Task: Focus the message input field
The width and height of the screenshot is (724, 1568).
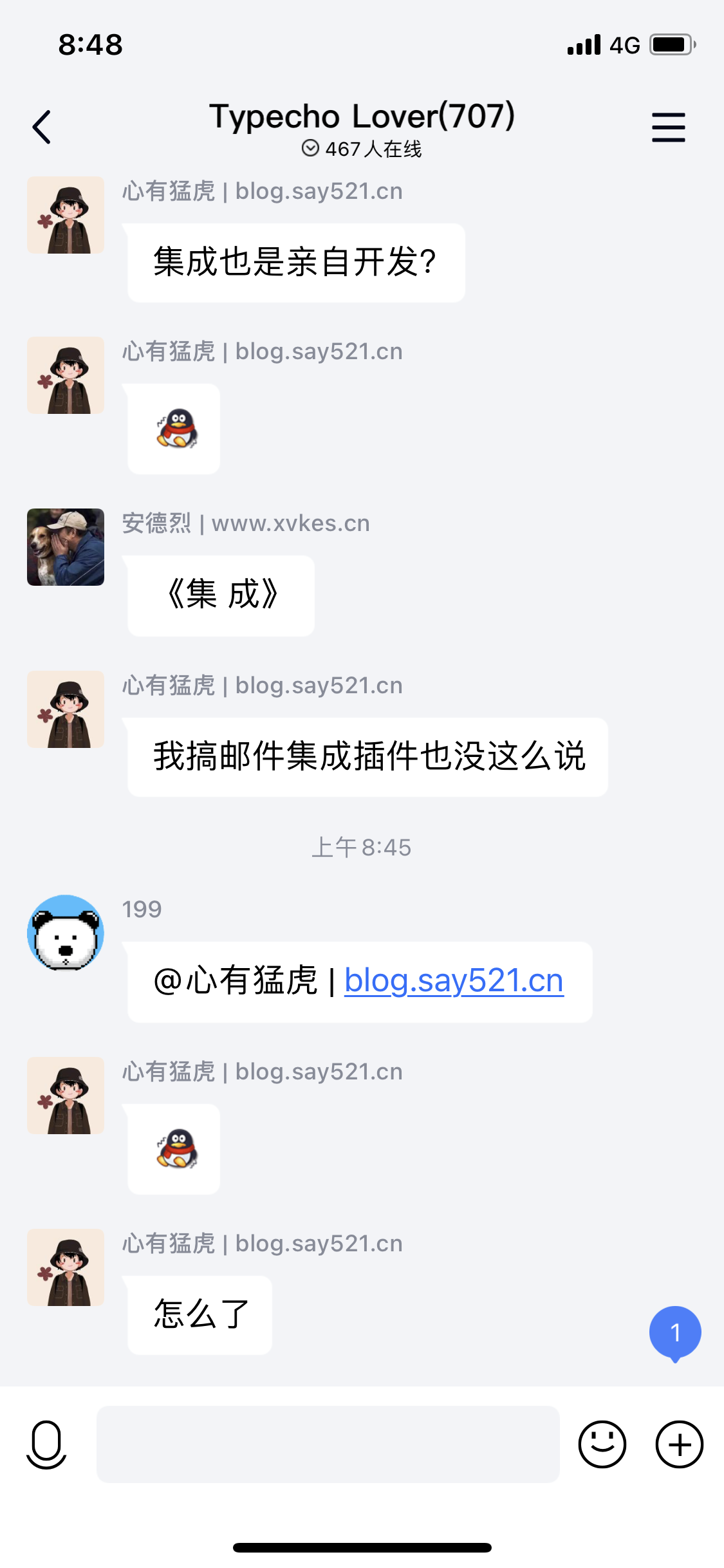Action: pyautogui.click(x=328, y=1444)
